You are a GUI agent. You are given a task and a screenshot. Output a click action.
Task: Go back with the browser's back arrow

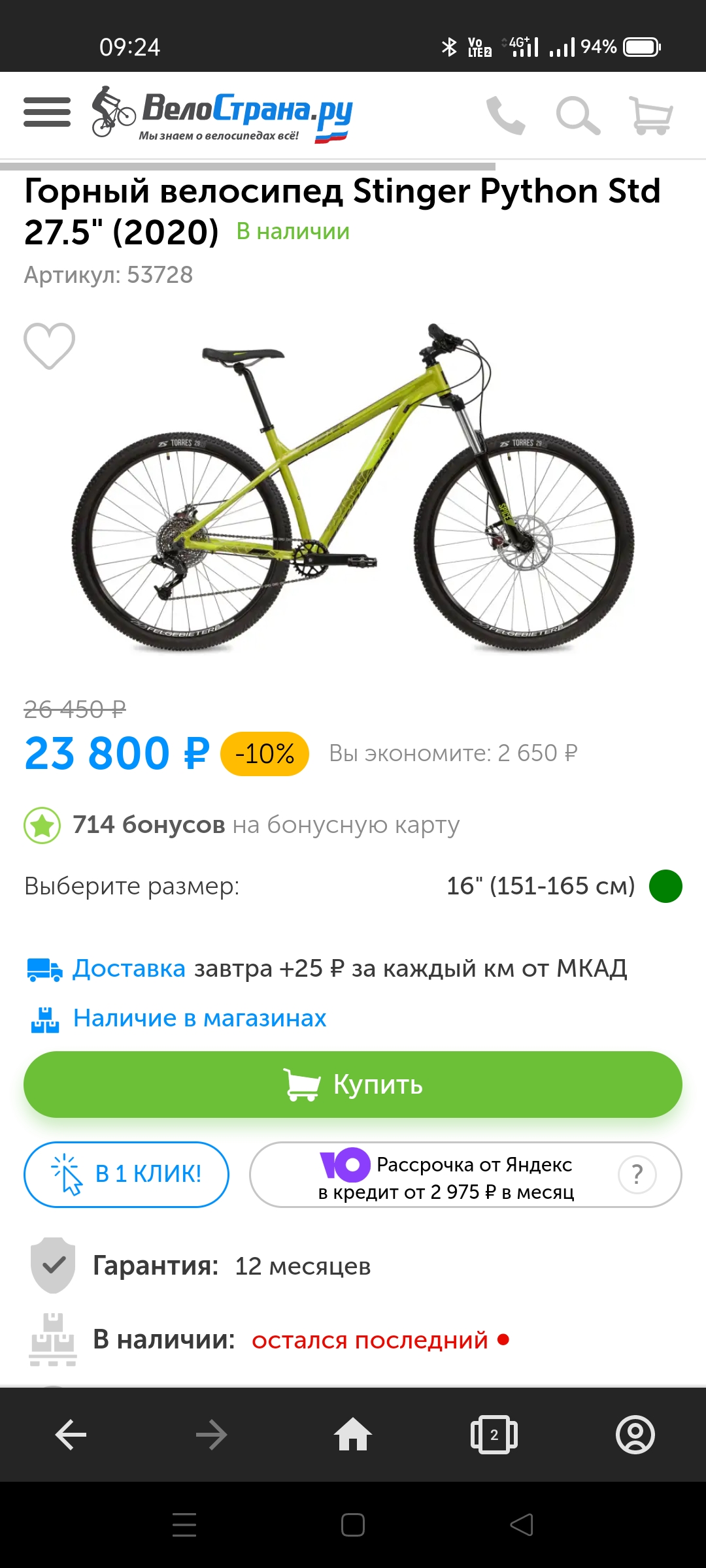pos(71,1435)
